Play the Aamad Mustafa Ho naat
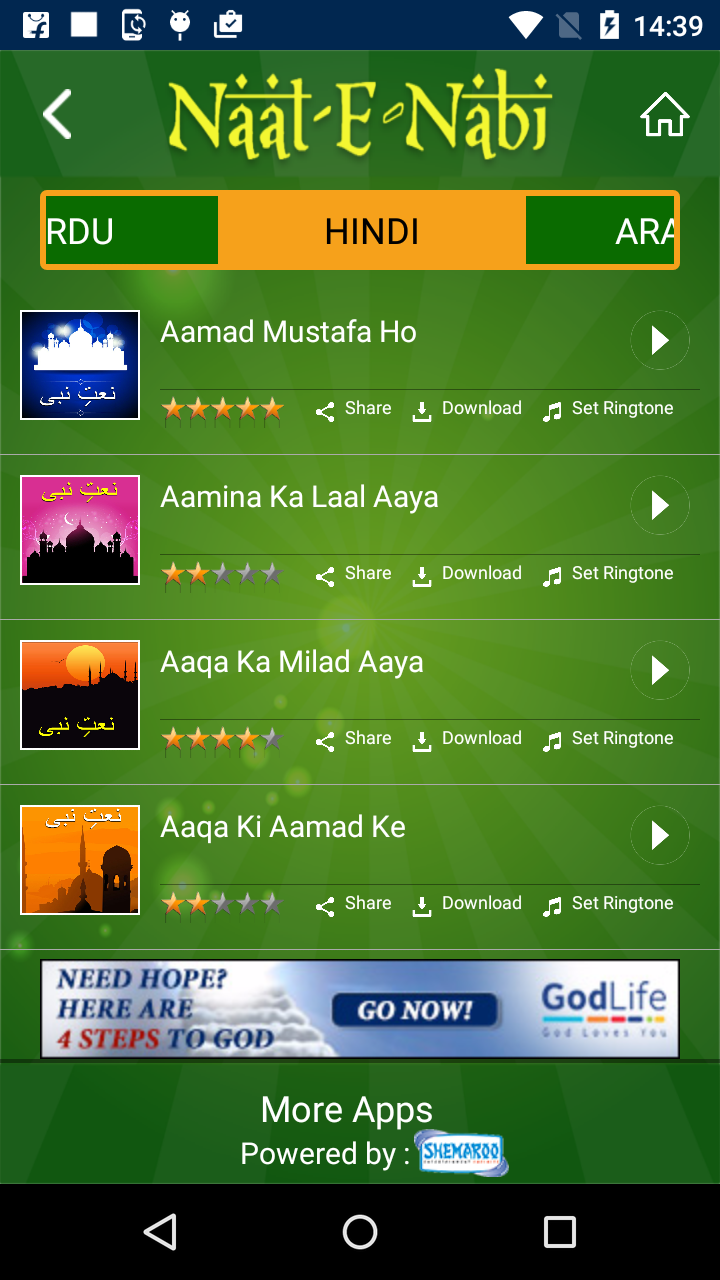Image resolution: width=720 pixels, height=1280 pixels. tap(659, 340)
